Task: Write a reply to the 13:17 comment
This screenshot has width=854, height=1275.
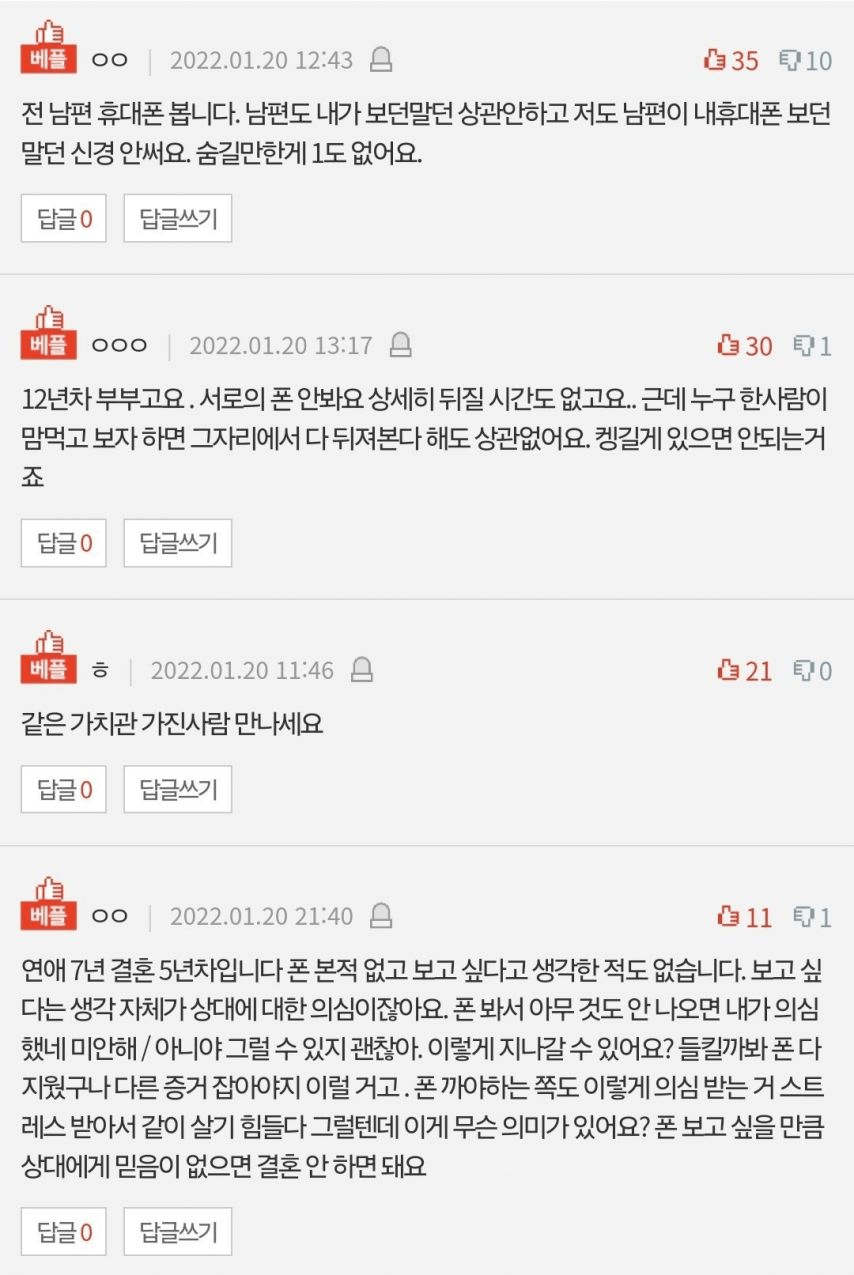Action: (x=178, y=543)
